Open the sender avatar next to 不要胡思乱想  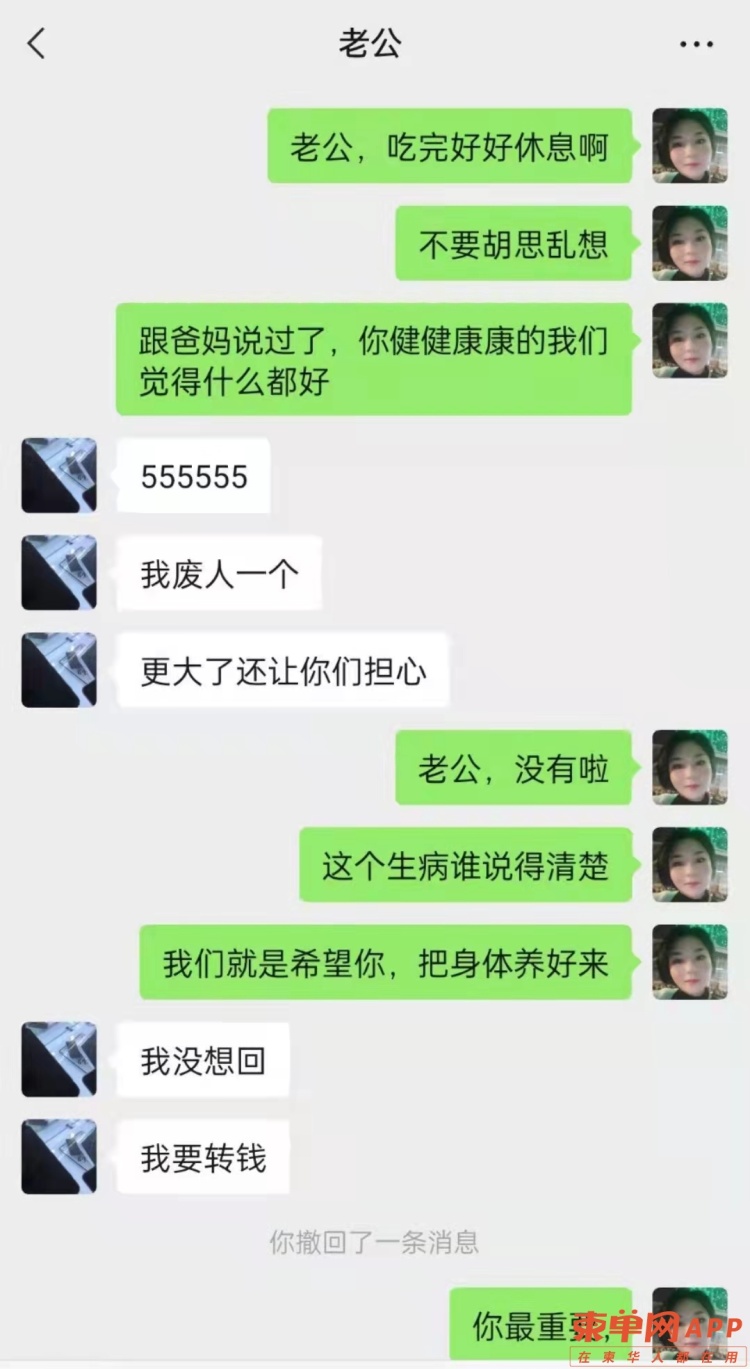[x=689, y=243]
